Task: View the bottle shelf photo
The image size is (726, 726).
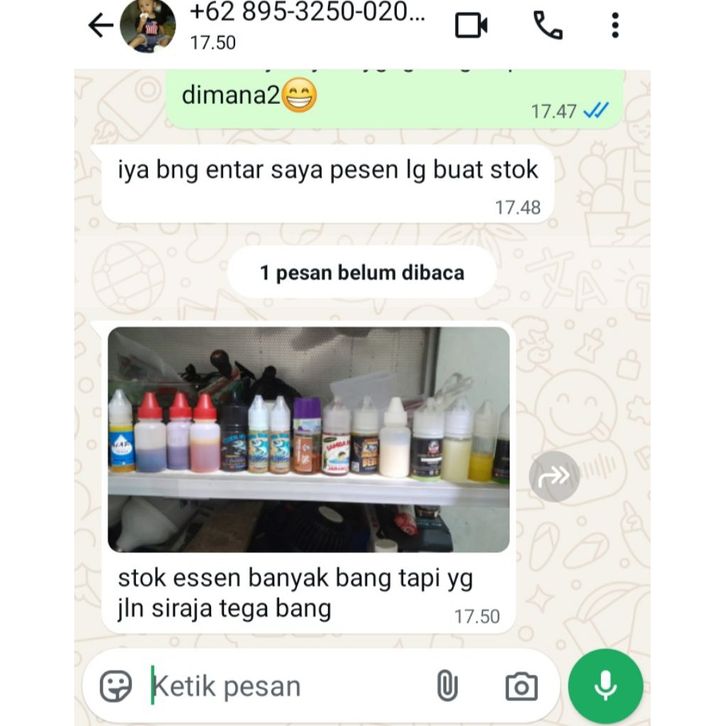Action: (308, 439)
